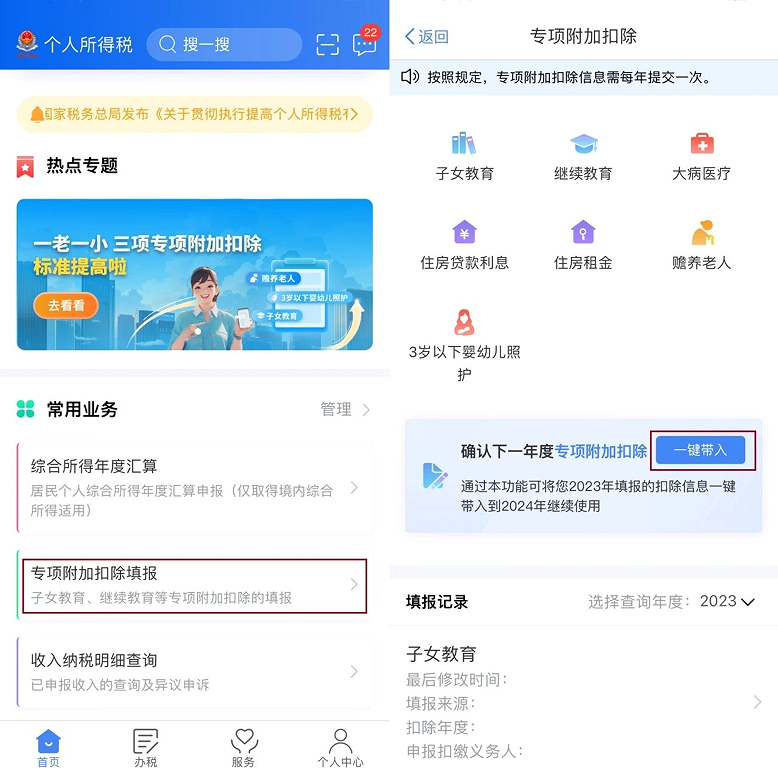The image size is (778, 778).
Task: Tap the 一键带入 button
Action: pos(701,450)
